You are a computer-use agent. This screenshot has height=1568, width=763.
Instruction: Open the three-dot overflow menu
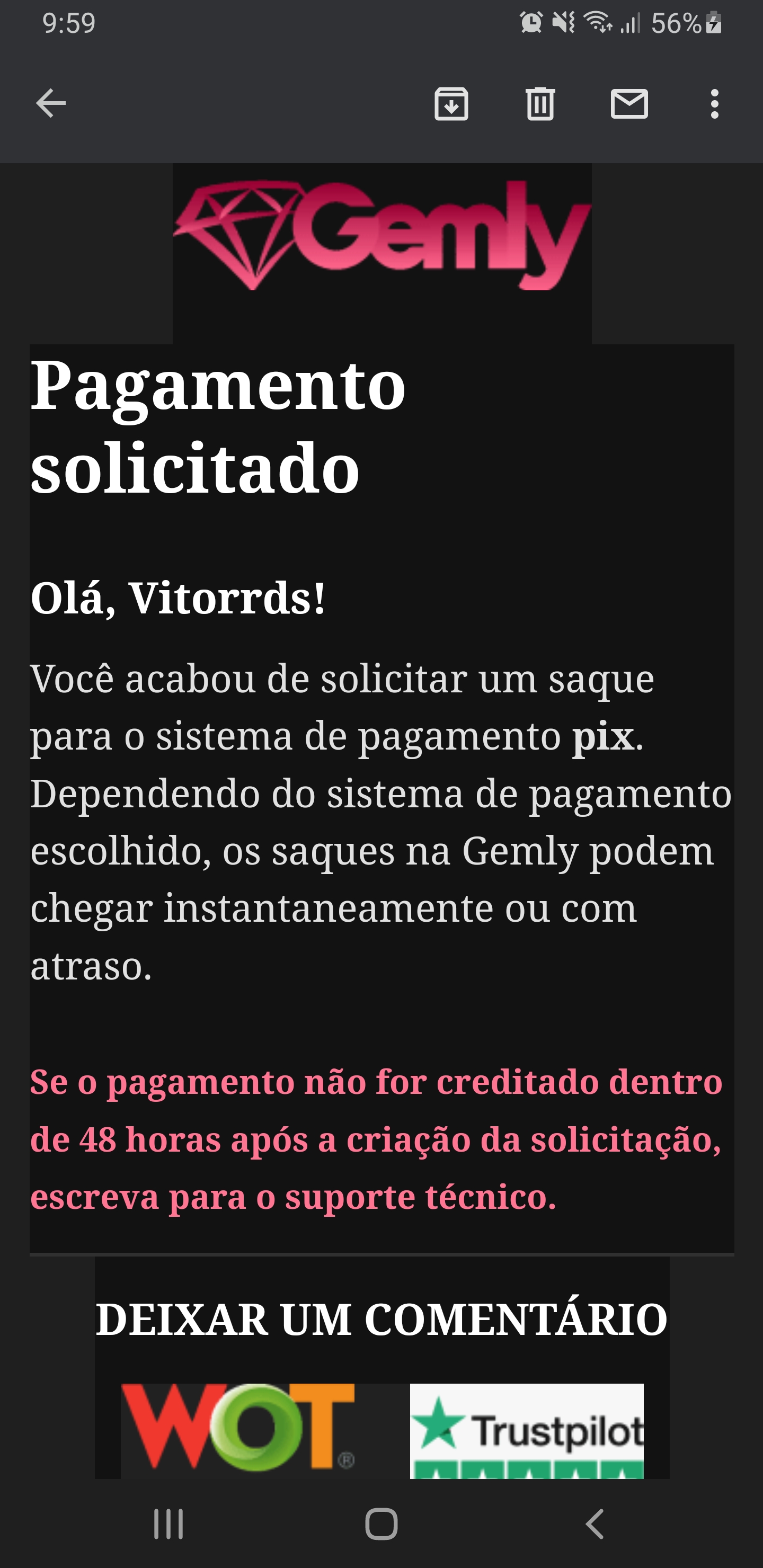(714, 104)
